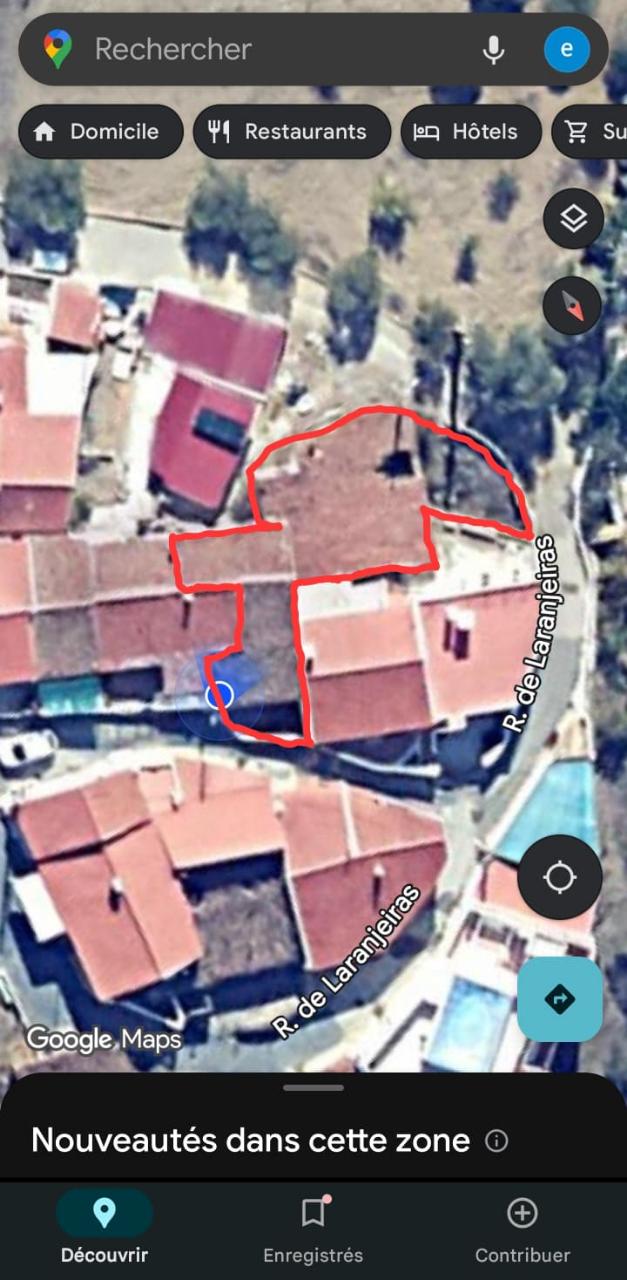Go to the Enregistrés tab
This screenshot has height=1280, width=627.
click(313, 1228)
